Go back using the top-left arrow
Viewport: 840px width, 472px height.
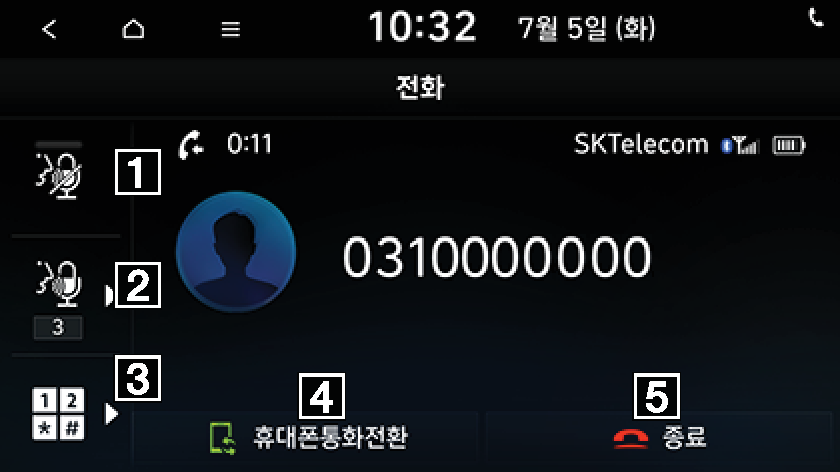[x=49, y=29]
